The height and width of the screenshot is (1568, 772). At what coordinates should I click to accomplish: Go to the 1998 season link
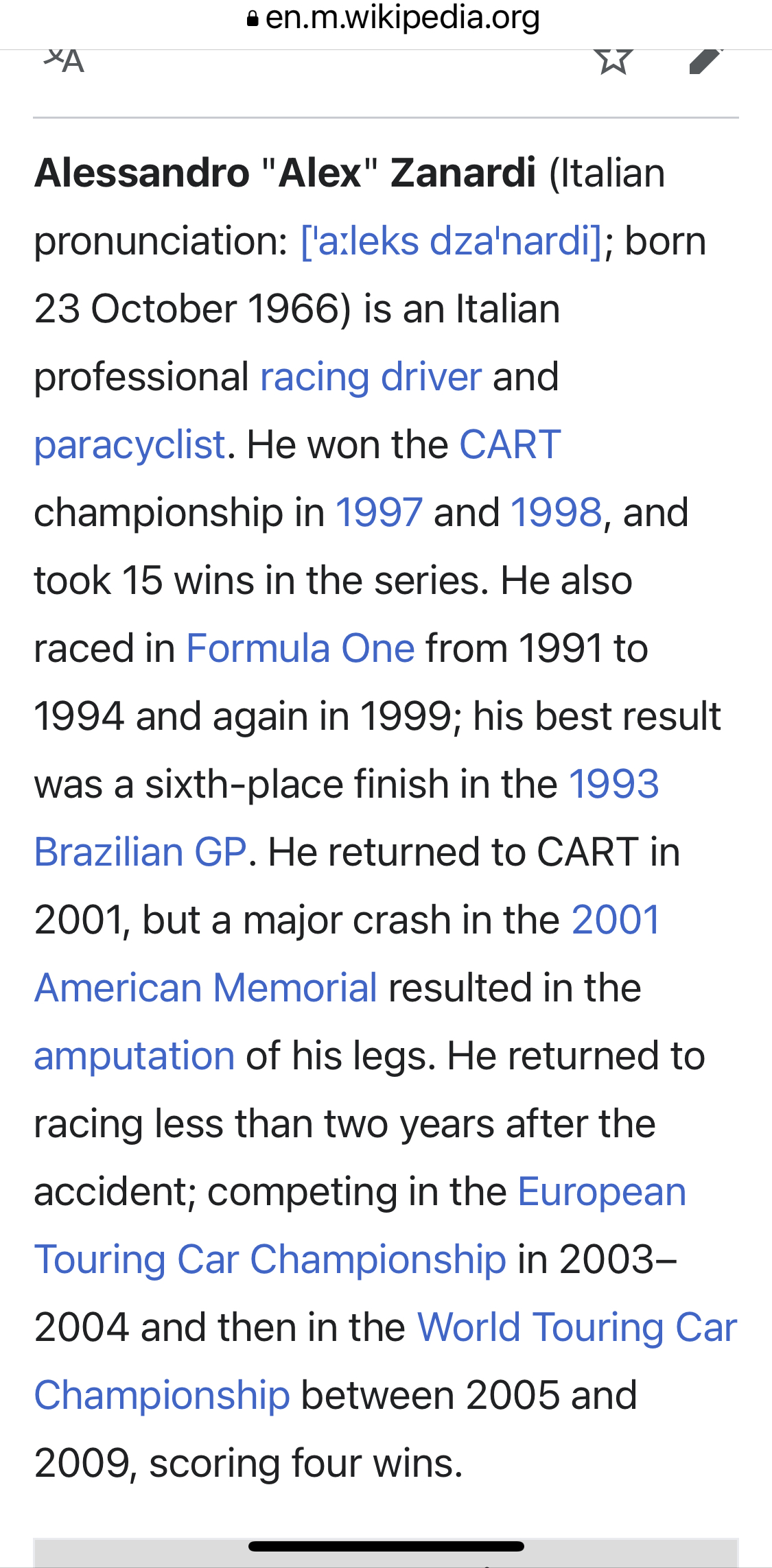coord(556,513)
